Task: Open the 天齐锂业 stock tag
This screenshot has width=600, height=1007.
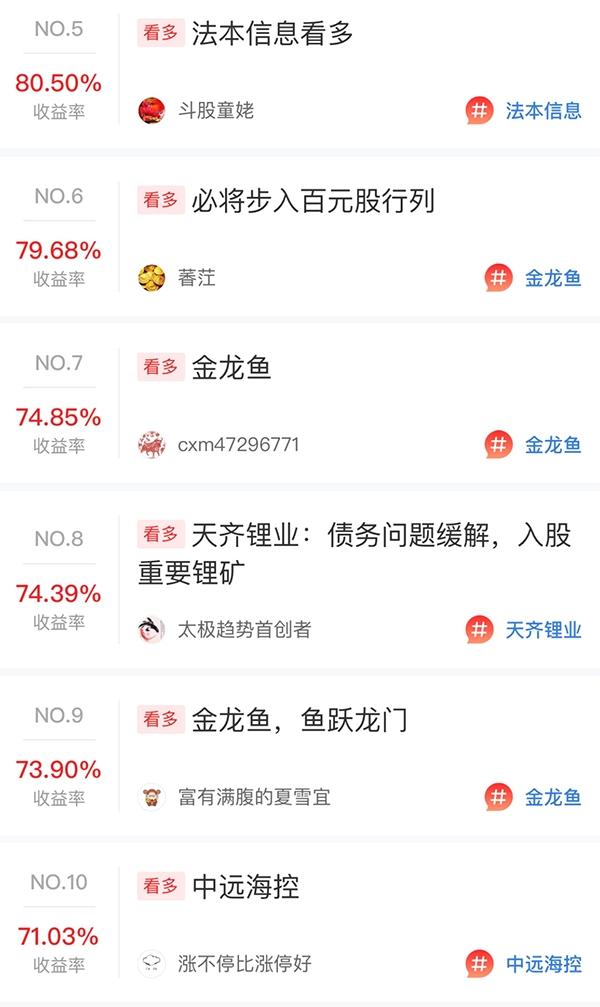Action: 524,630
